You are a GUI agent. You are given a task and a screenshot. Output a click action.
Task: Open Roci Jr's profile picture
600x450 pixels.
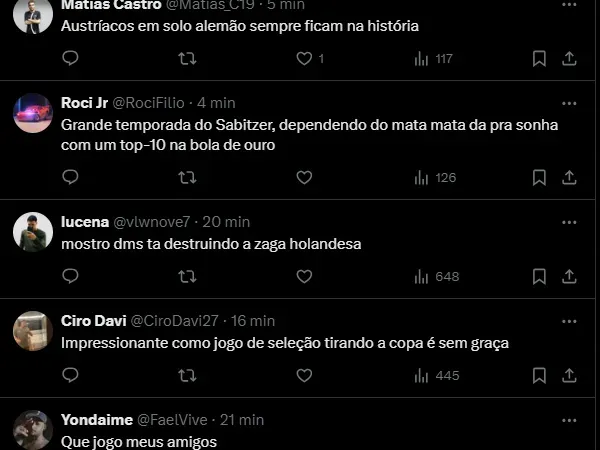(33, 113)
